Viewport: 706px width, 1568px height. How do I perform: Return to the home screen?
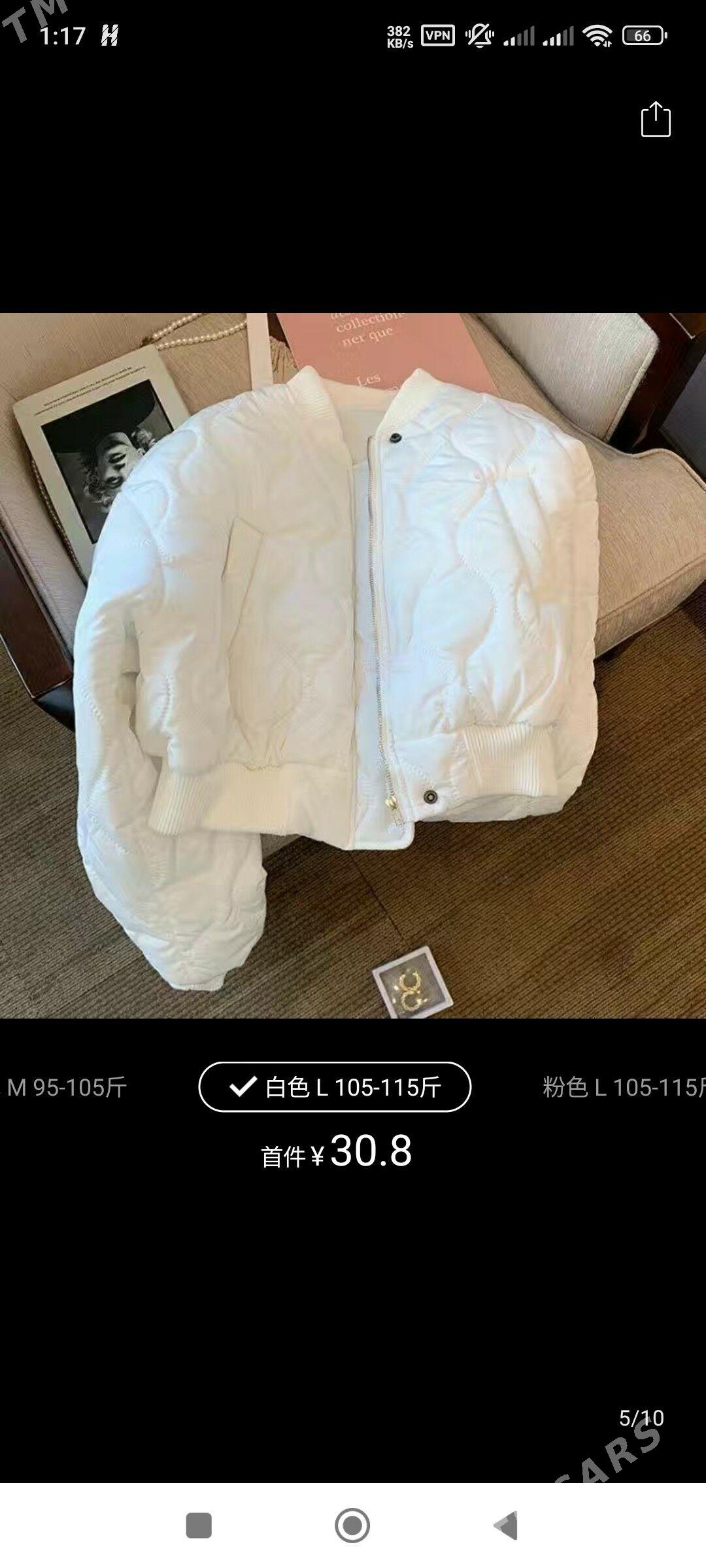(352, 1526)
